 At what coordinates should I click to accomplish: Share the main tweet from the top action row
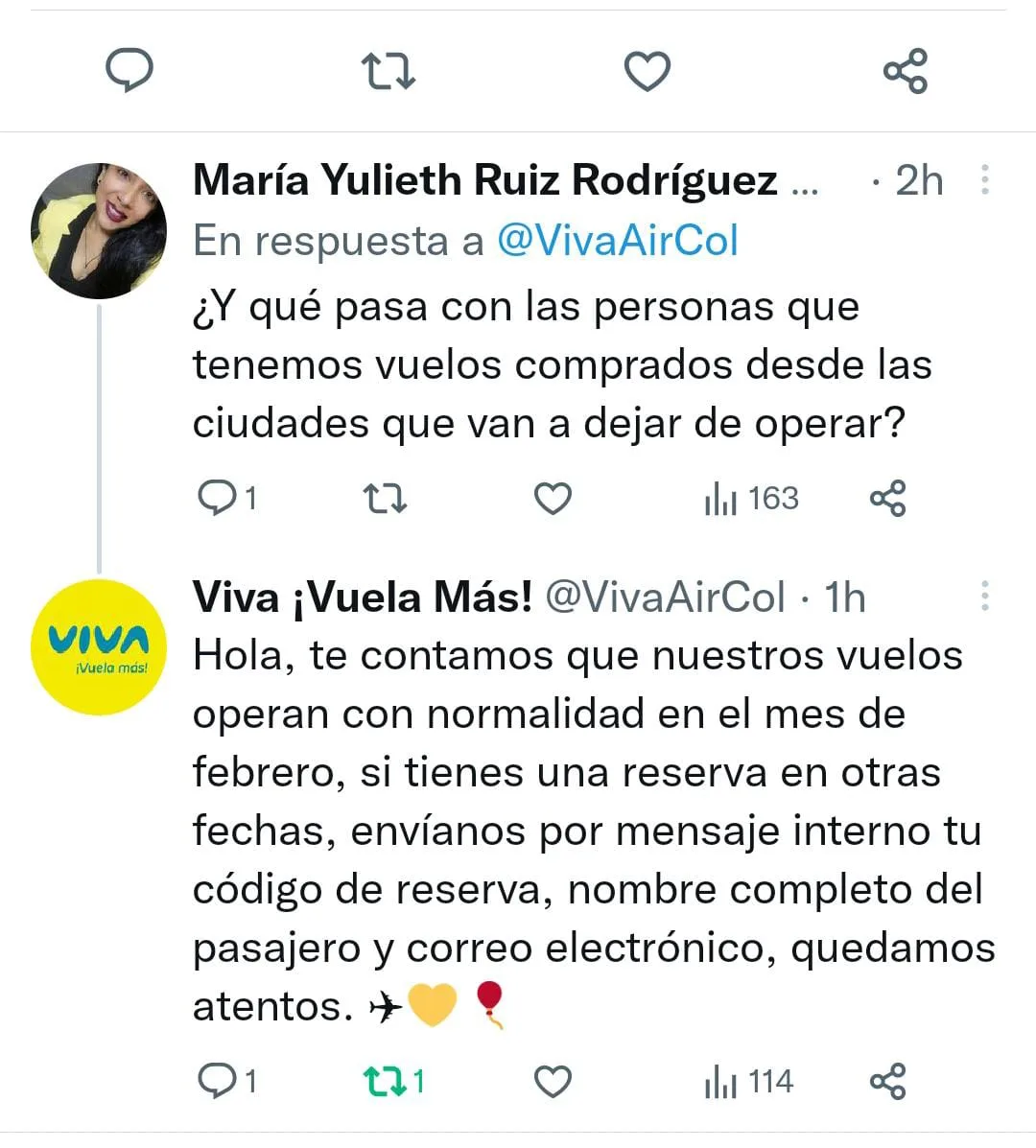coord(906,71)
